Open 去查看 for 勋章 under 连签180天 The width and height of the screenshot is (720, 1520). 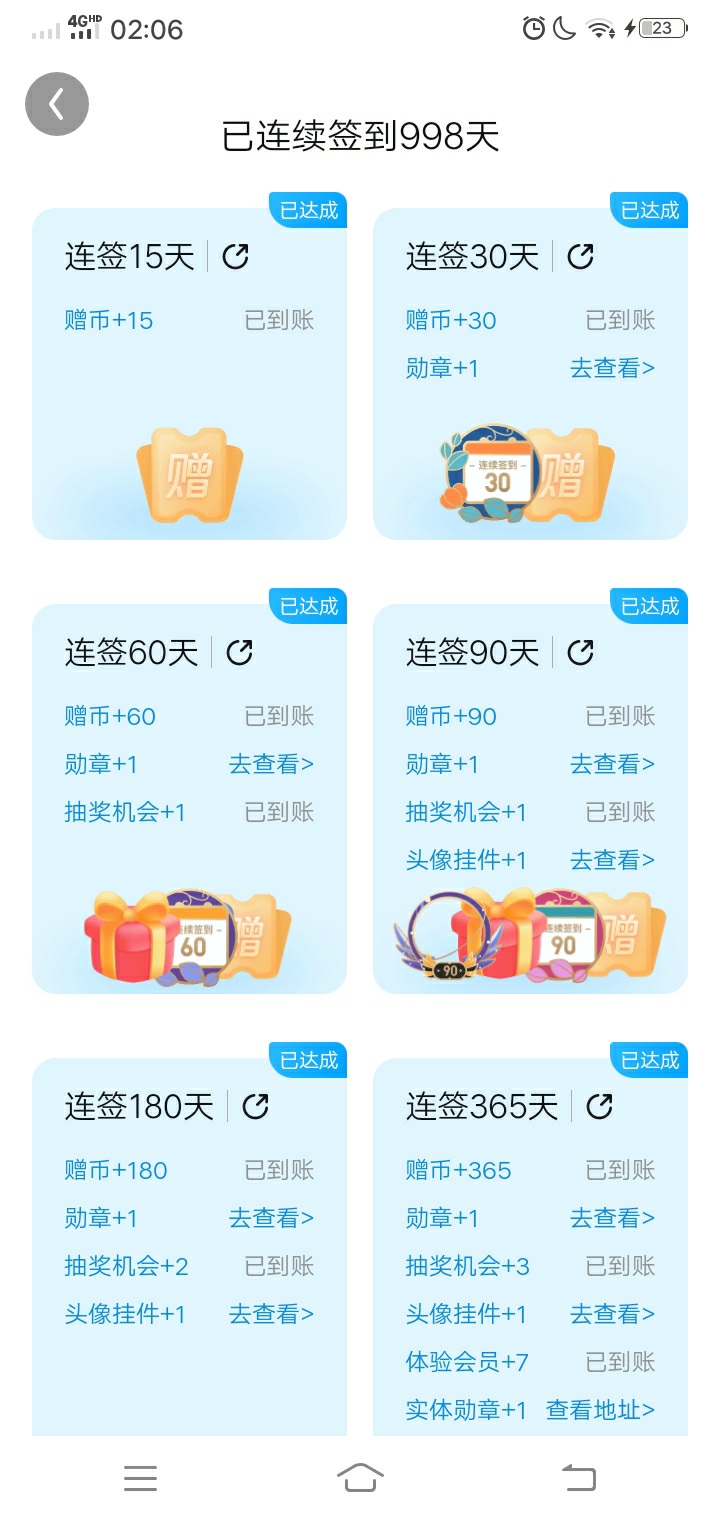point(271,1219)
